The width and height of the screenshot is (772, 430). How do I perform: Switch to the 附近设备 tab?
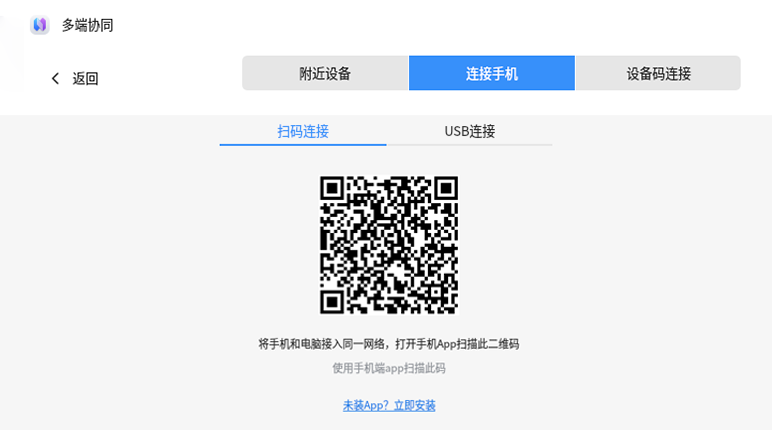325,73
